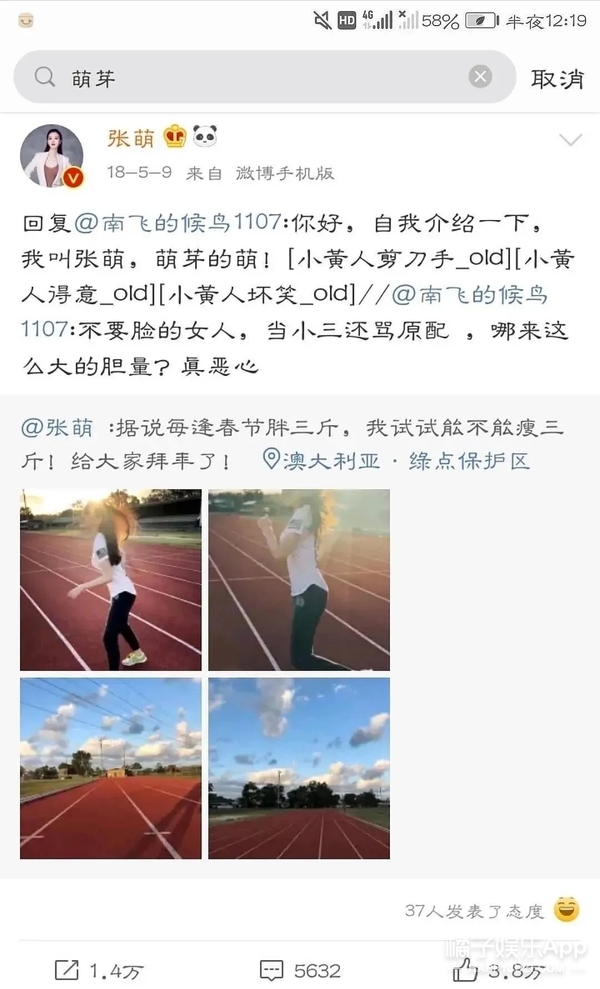View the first running track photo
Screen dimensions: 600x989
tap(111, 580)
